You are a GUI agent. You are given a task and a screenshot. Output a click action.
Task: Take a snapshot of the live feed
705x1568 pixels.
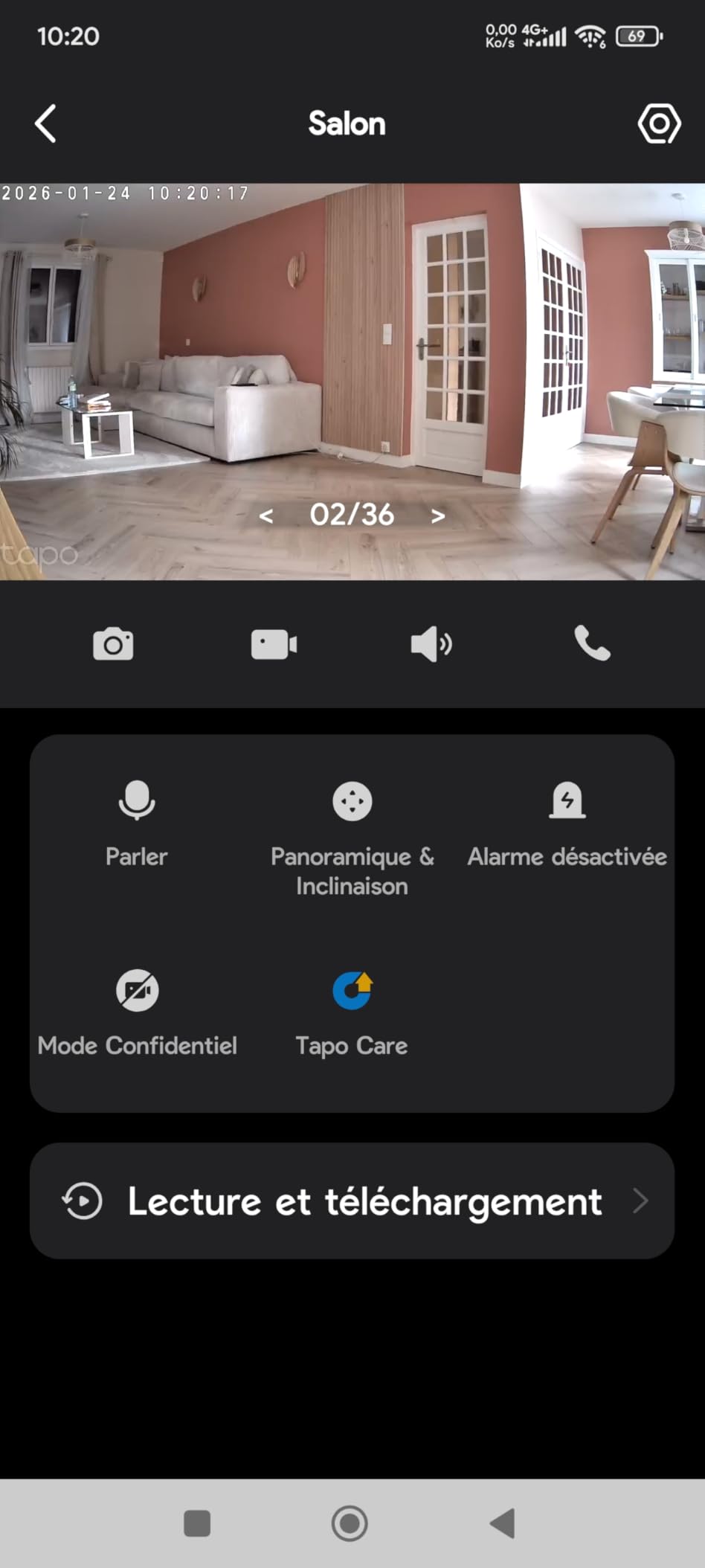113,644
